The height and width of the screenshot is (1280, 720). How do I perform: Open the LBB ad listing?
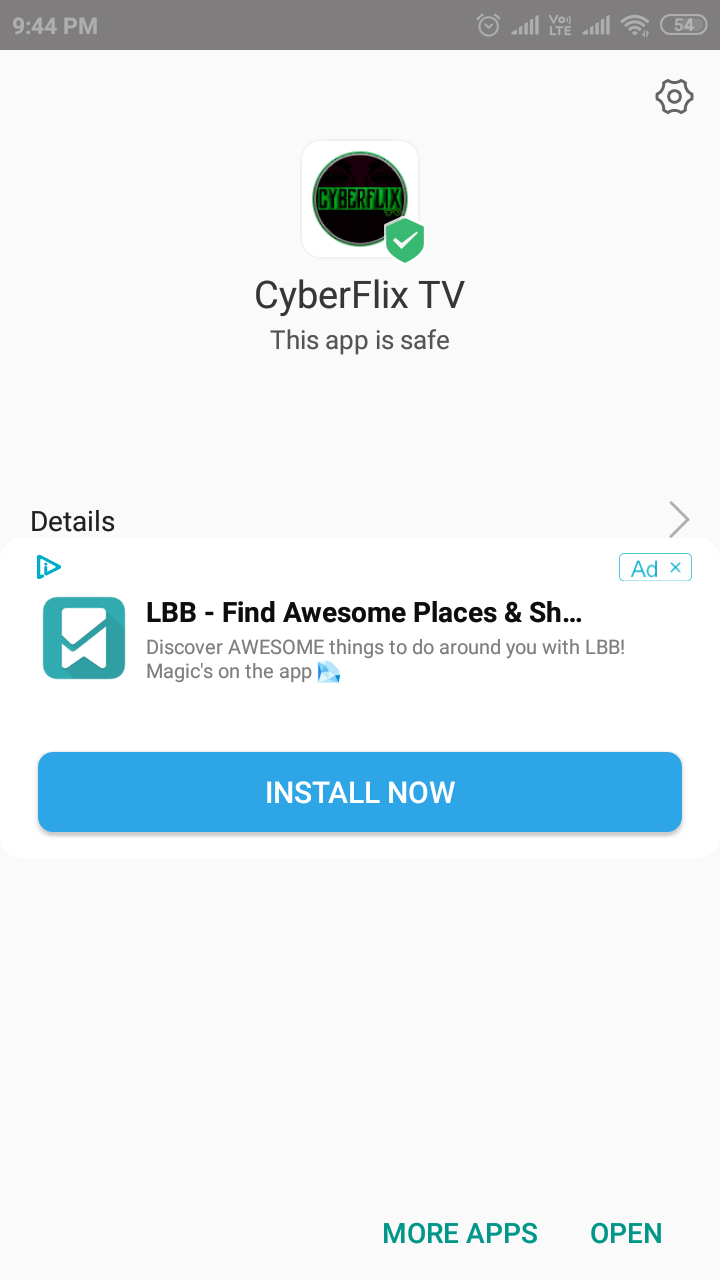[x=363, y=612]
